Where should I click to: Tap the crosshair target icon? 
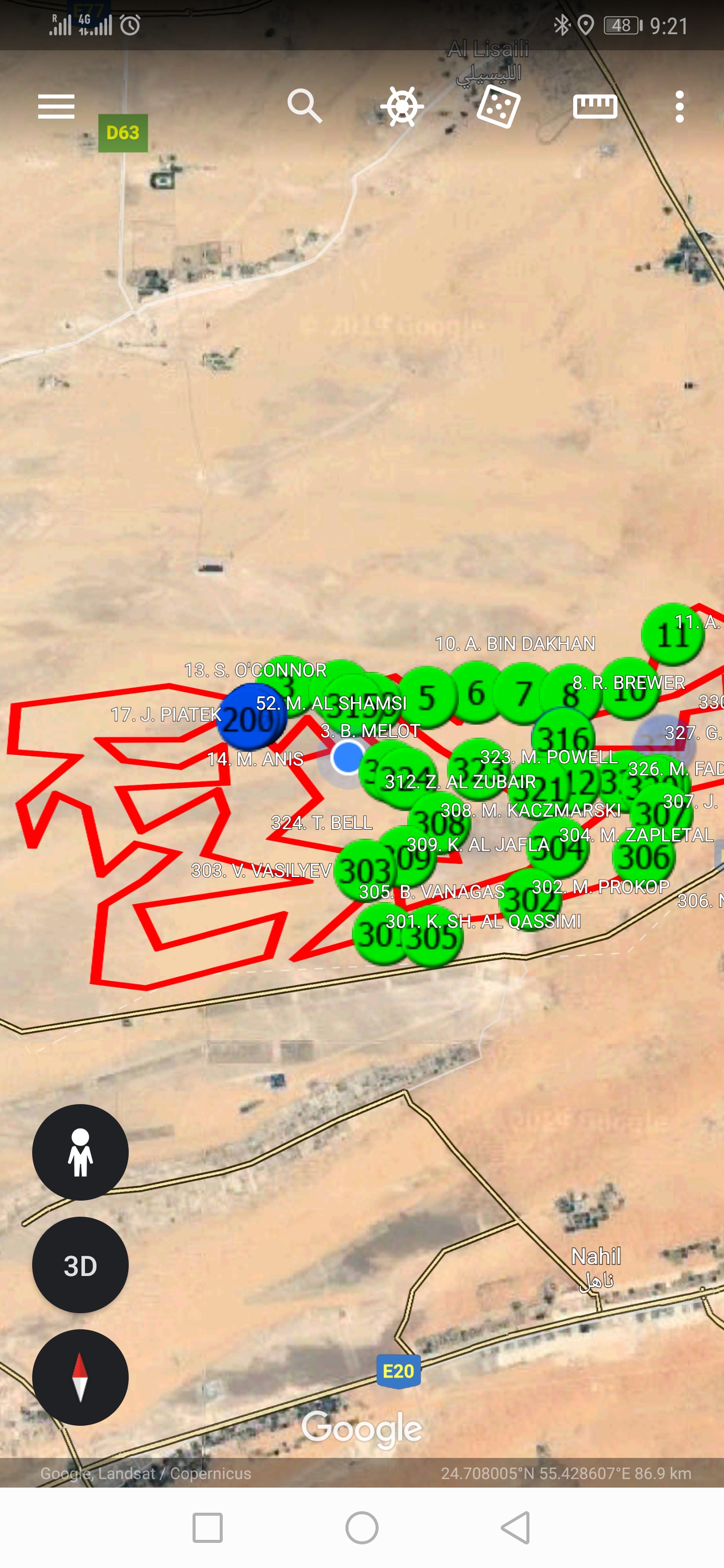402,107
